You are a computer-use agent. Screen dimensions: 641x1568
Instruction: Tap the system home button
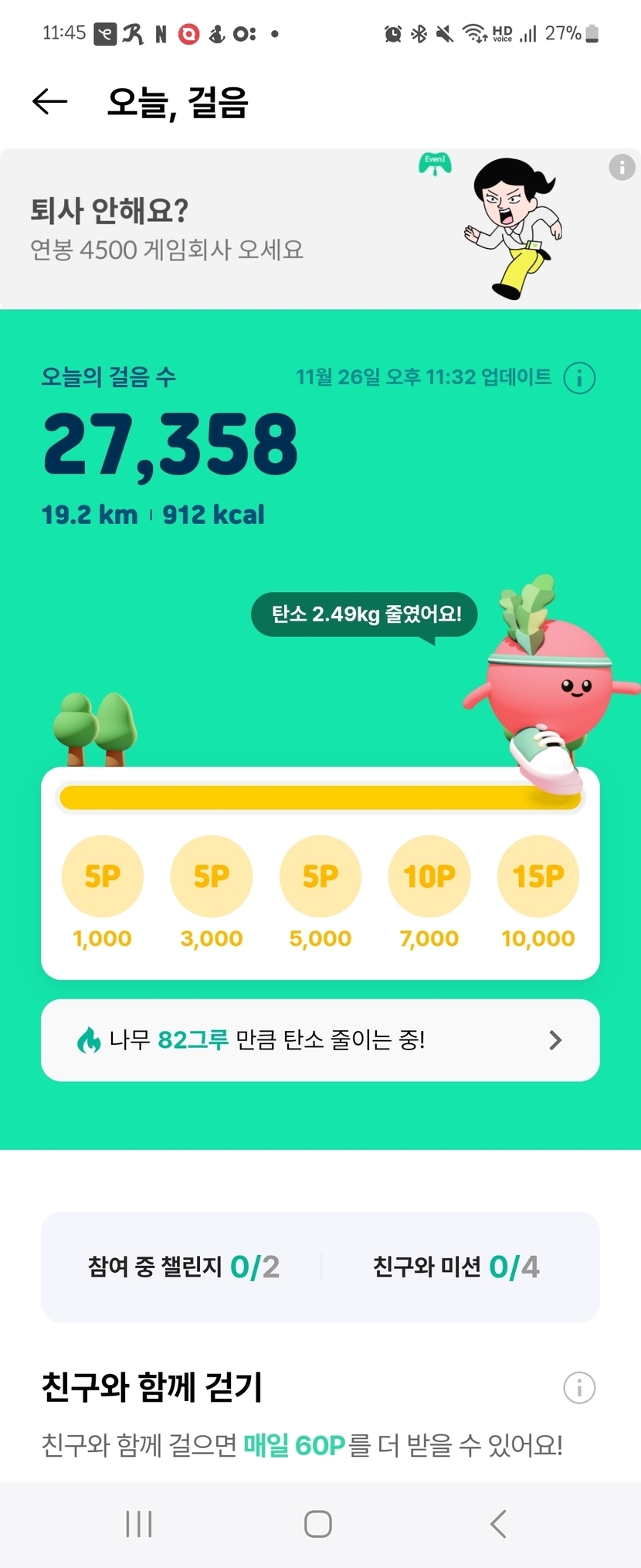point(318,1524)
